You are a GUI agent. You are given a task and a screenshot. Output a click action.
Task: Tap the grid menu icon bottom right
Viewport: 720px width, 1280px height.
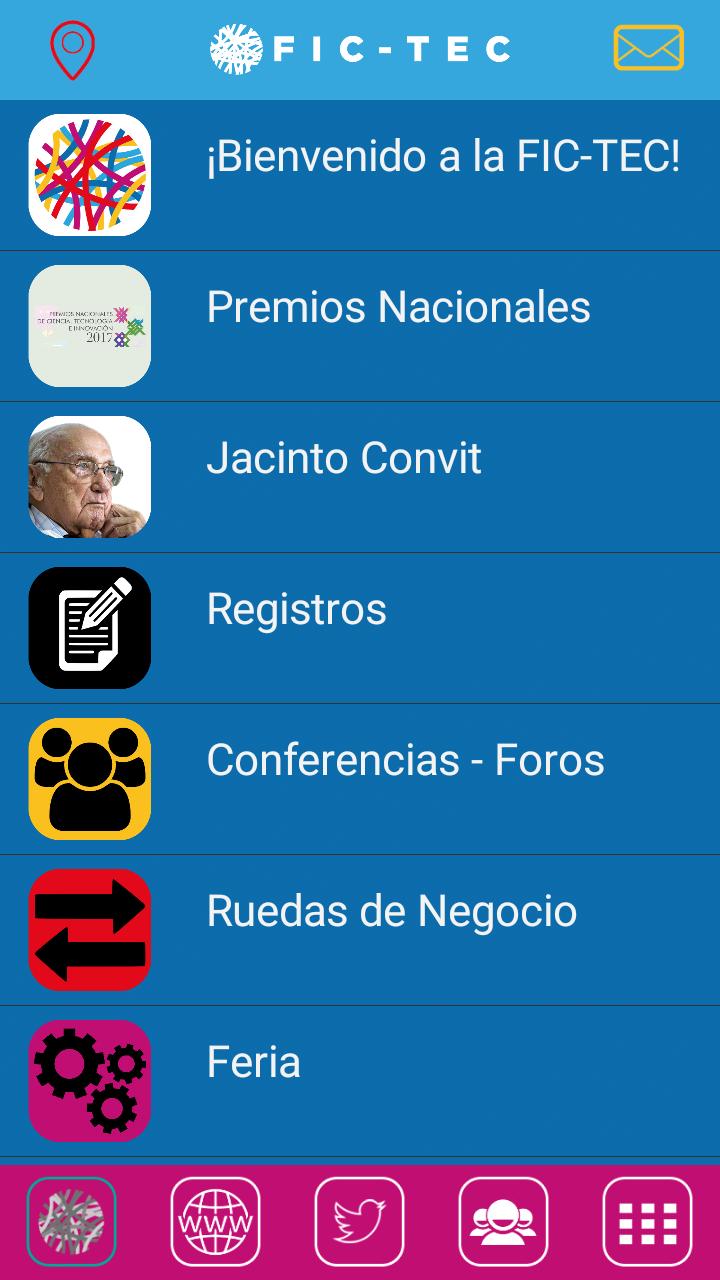(648, 1222)
